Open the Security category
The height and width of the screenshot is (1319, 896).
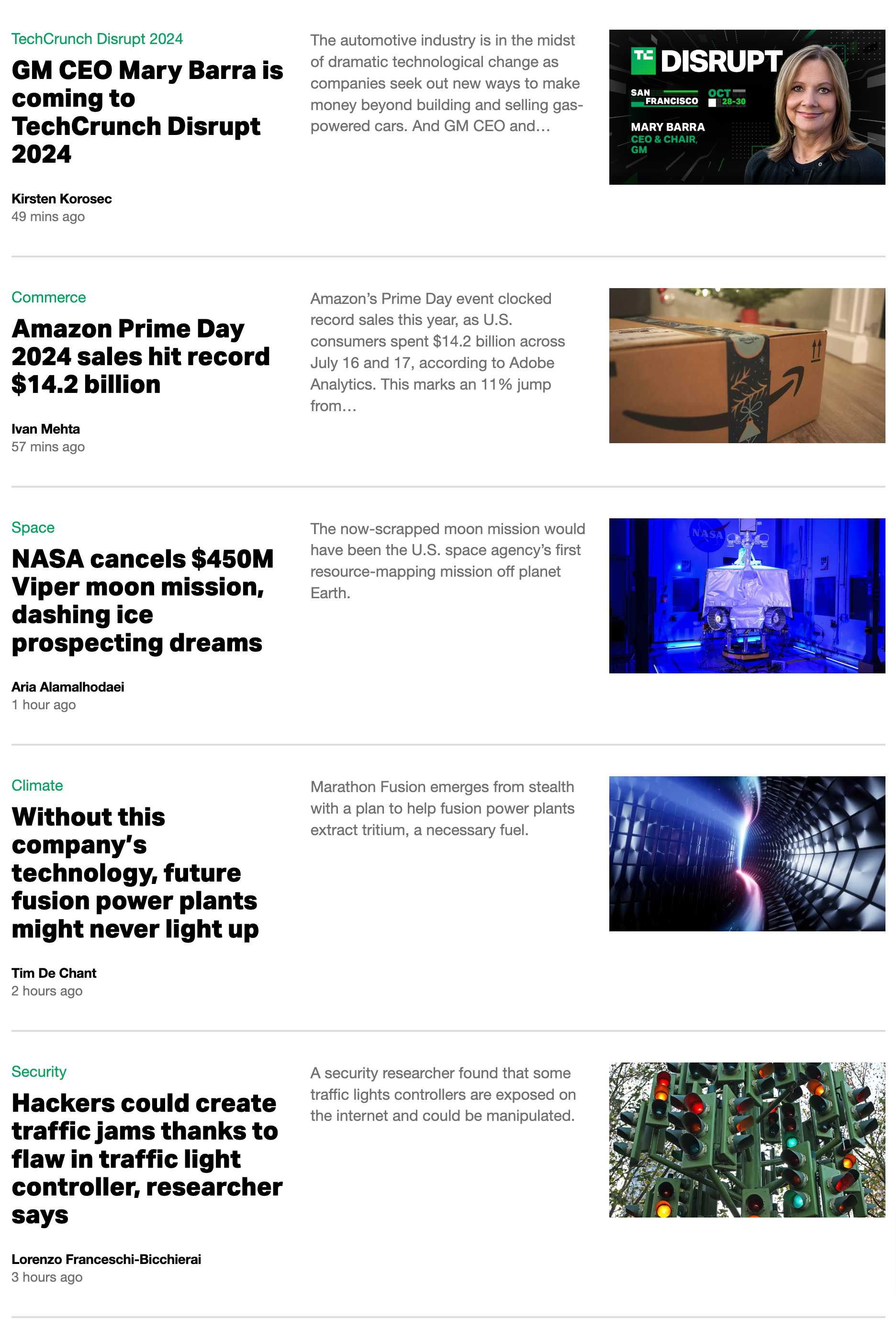[39, 1071]
